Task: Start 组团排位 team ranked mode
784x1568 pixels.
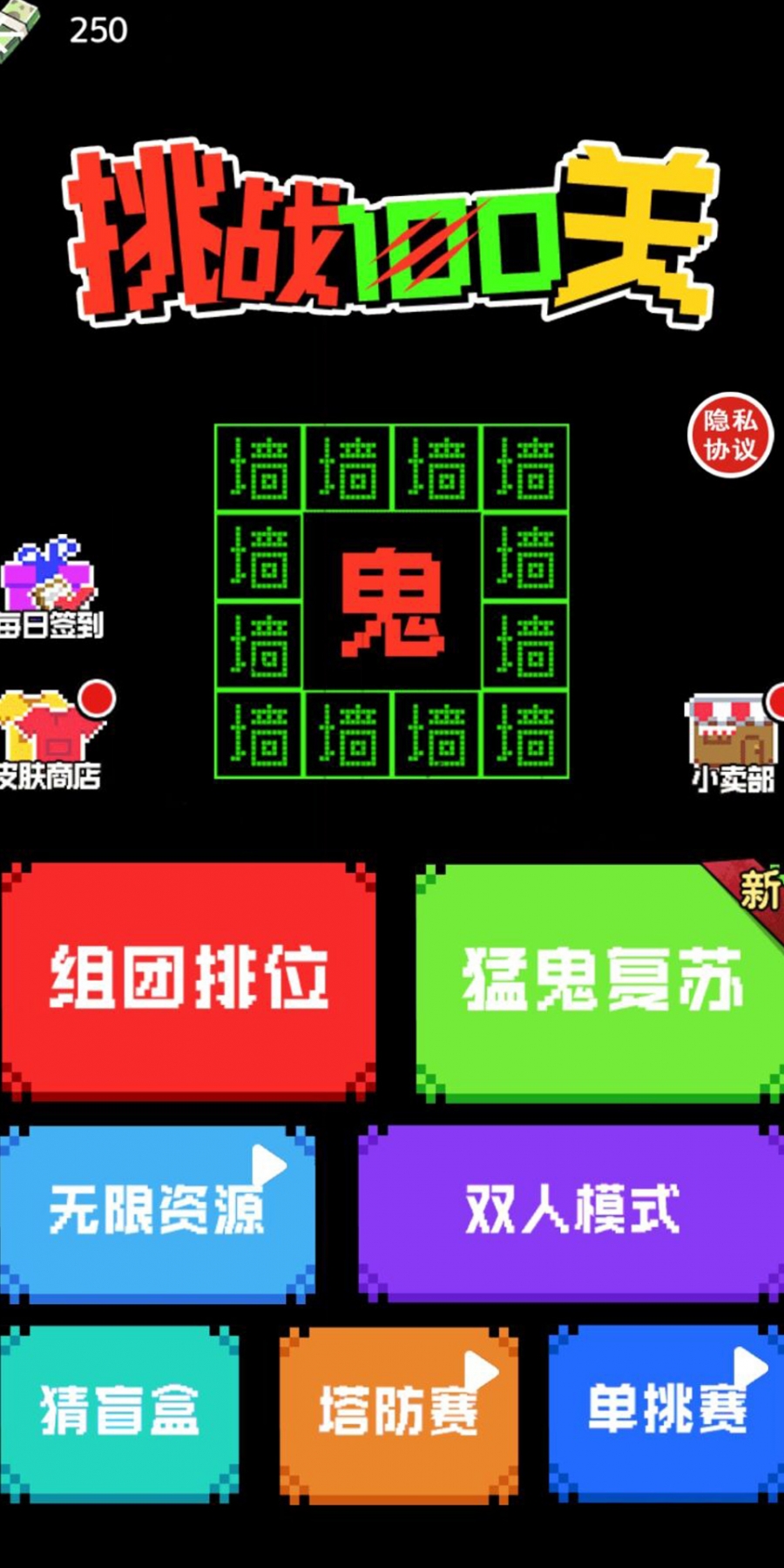Action: [x=188, y=981]
